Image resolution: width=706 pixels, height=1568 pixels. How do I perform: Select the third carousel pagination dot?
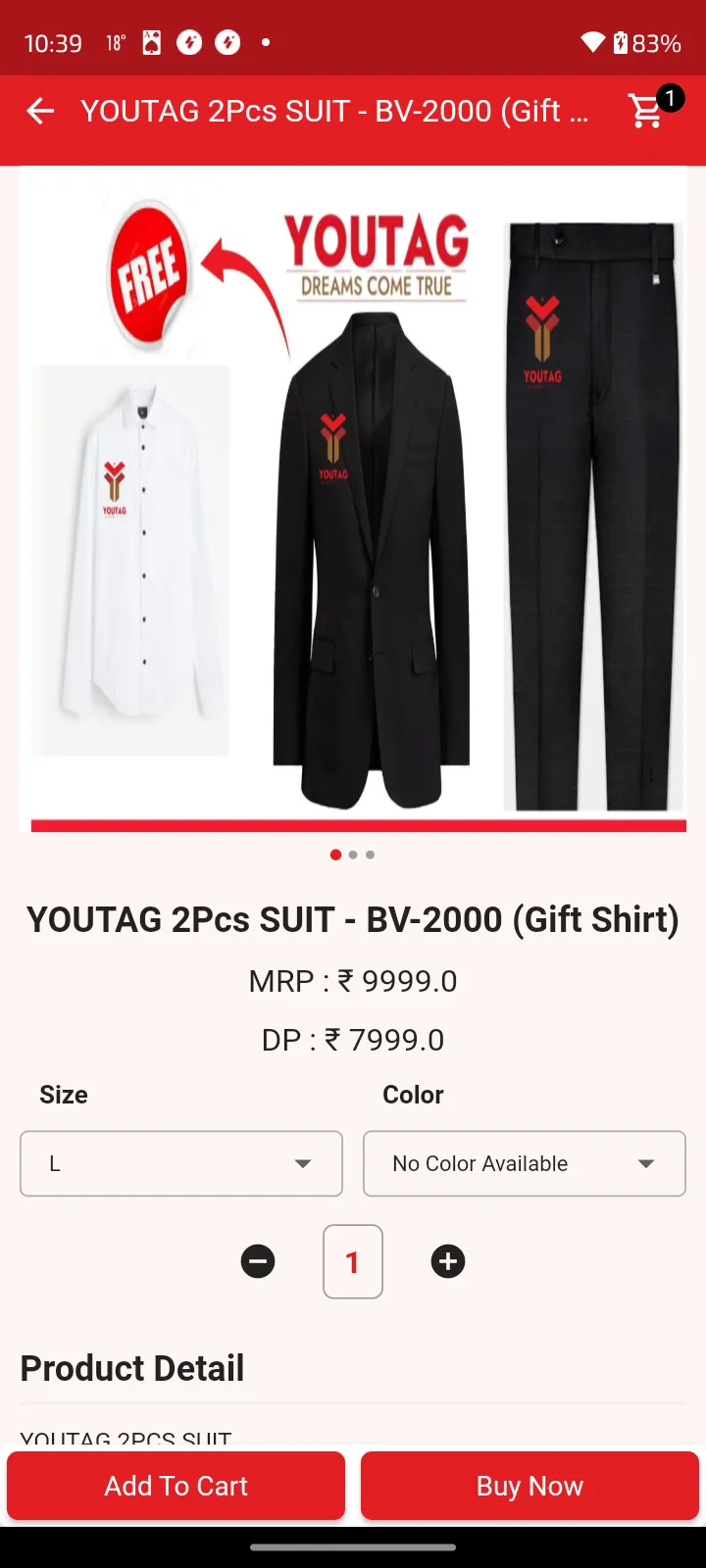click(370, 854)
